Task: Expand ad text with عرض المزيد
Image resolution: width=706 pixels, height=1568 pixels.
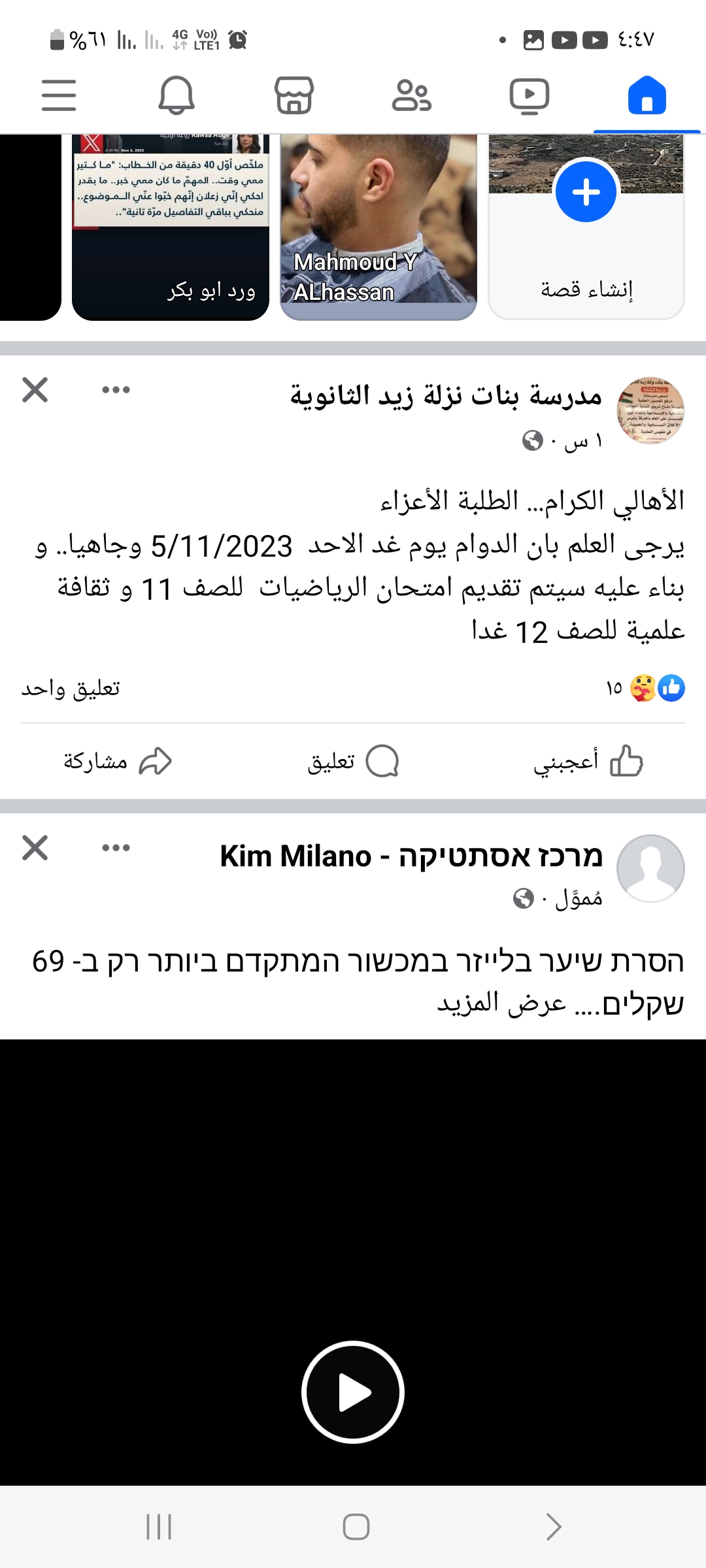Action: click(501, 1003)
